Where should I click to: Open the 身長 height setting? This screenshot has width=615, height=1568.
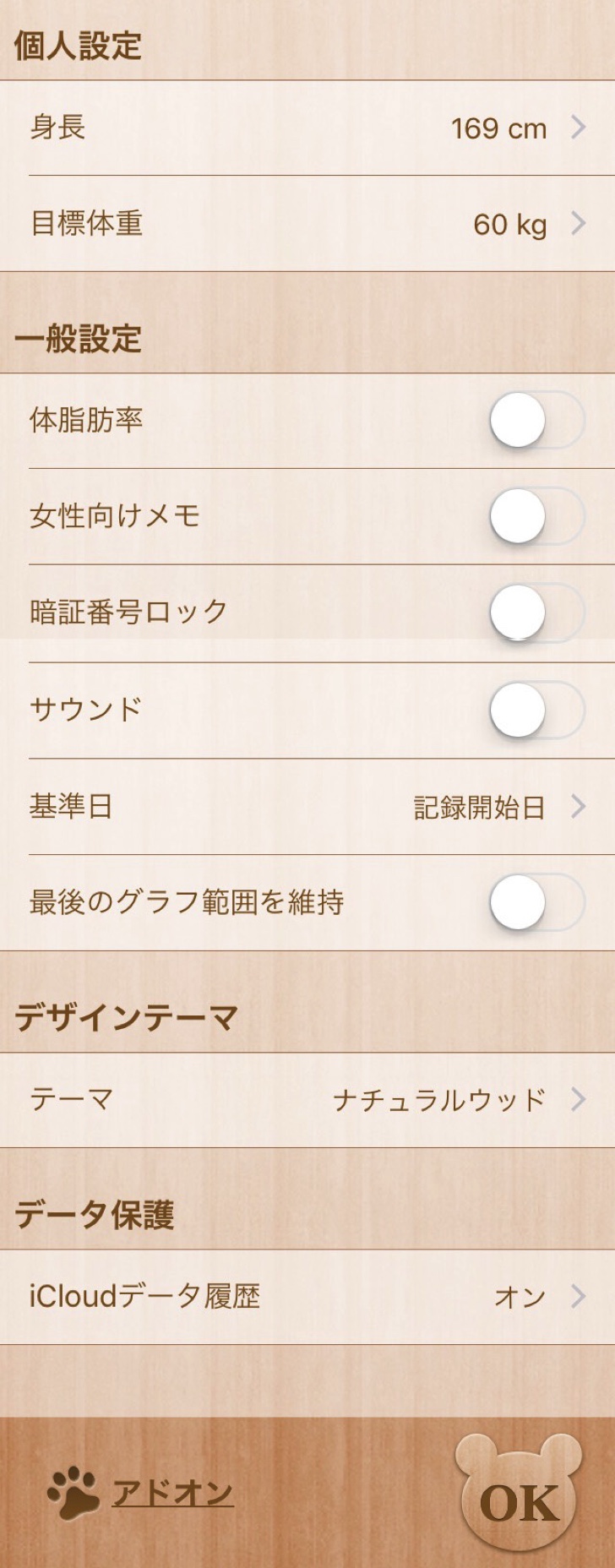pos(307,128)
